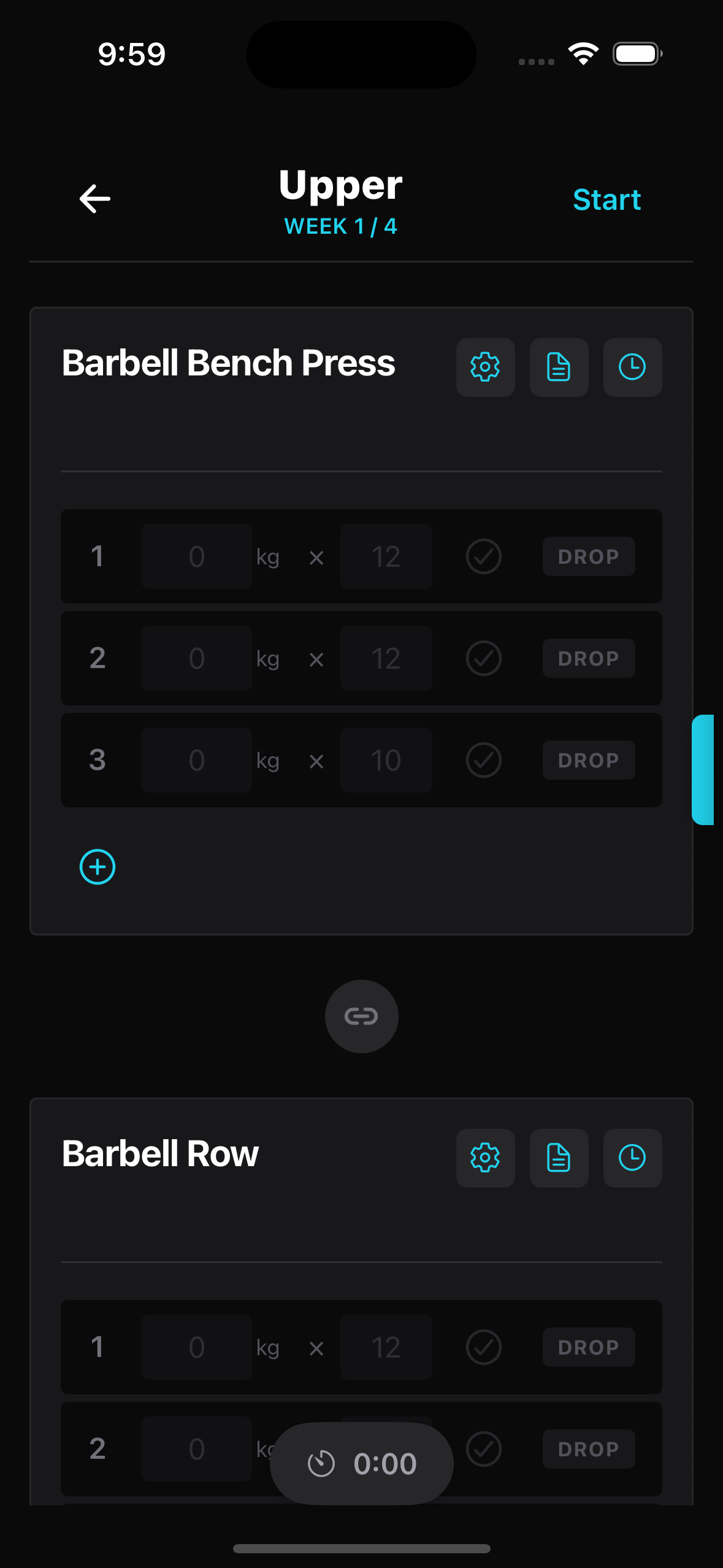
Task: Add a new set to Barbell Bench Press
Action: 97,867
